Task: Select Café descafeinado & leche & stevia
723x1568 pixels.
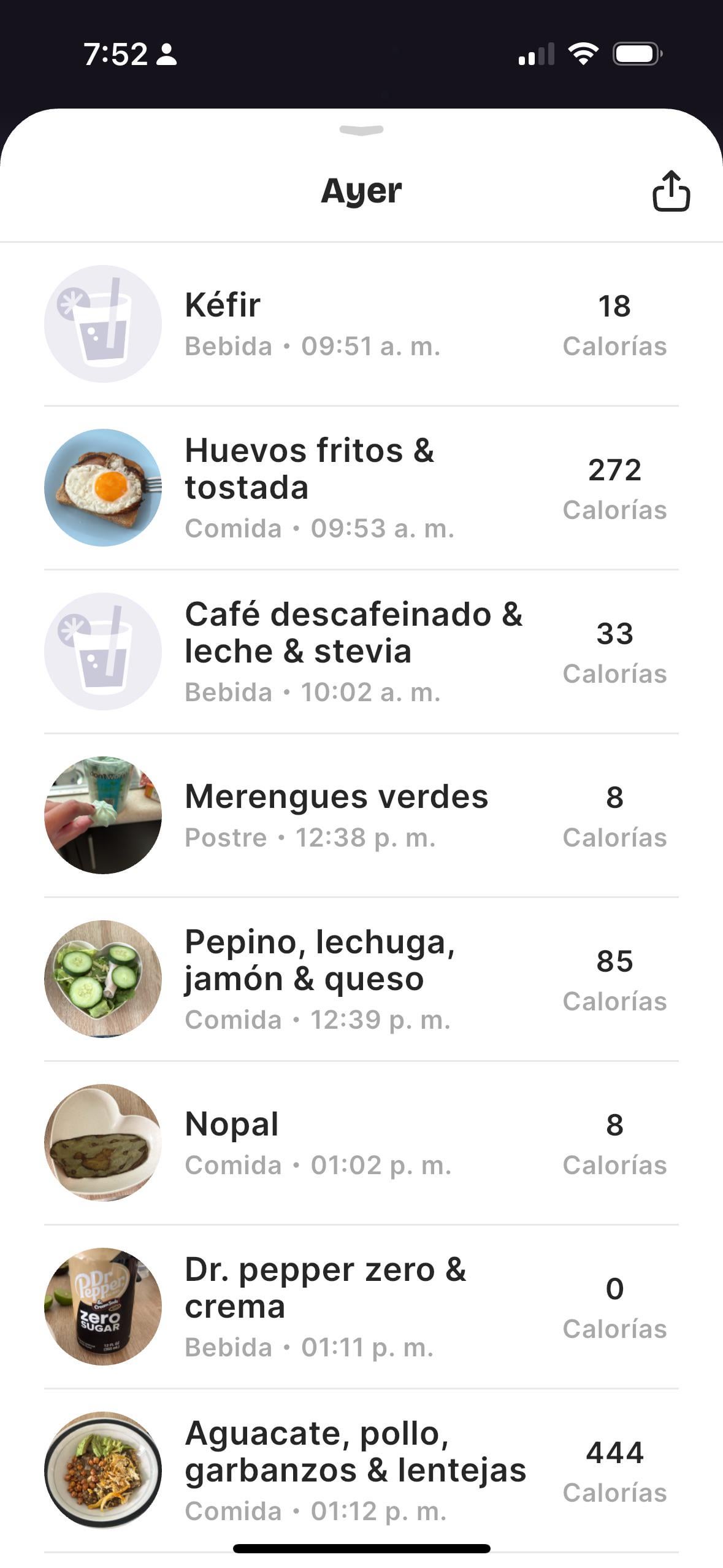Action: [361, 651]
